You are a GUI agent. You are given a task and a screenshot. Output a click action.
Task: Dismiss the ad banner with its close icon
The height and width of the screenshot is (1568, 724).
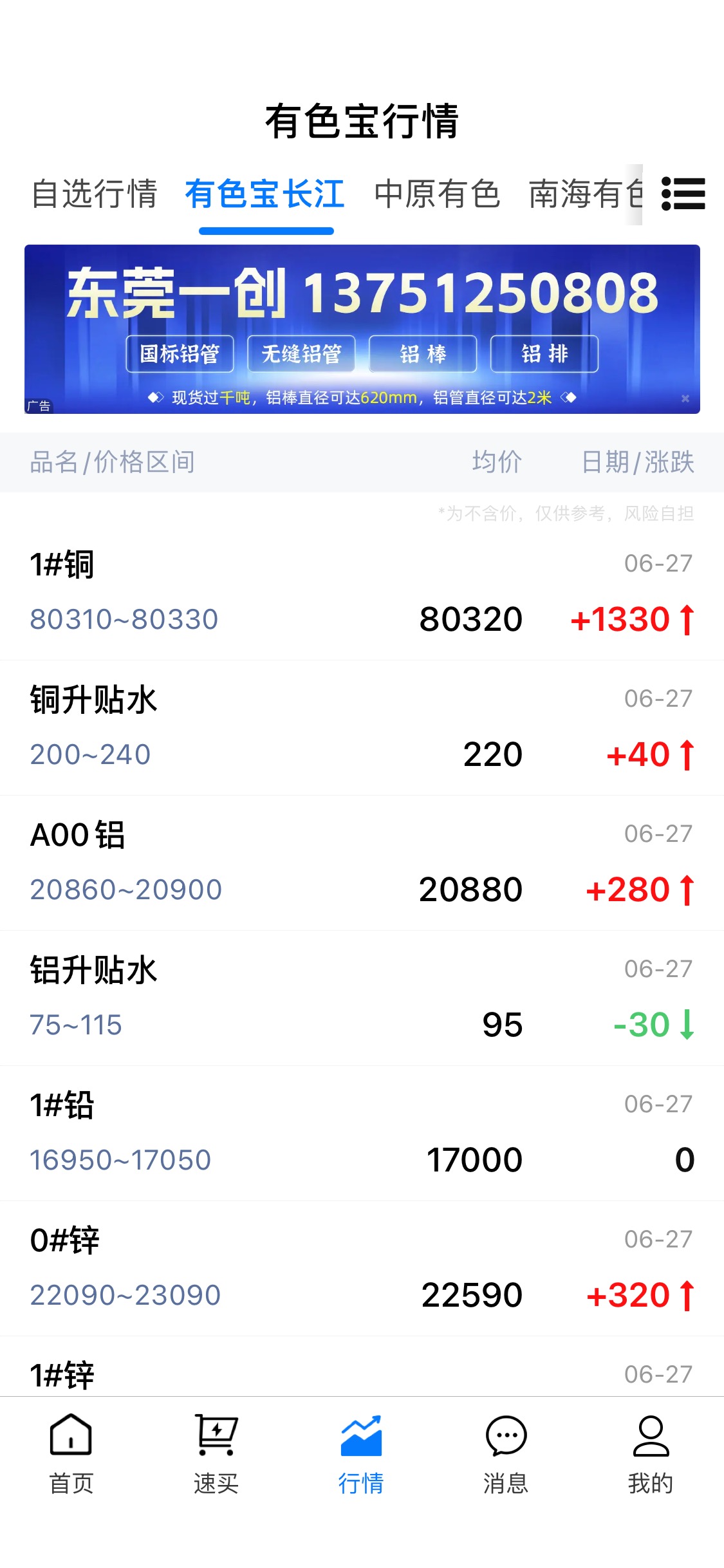pyautogui.click(x=685, y=398)
